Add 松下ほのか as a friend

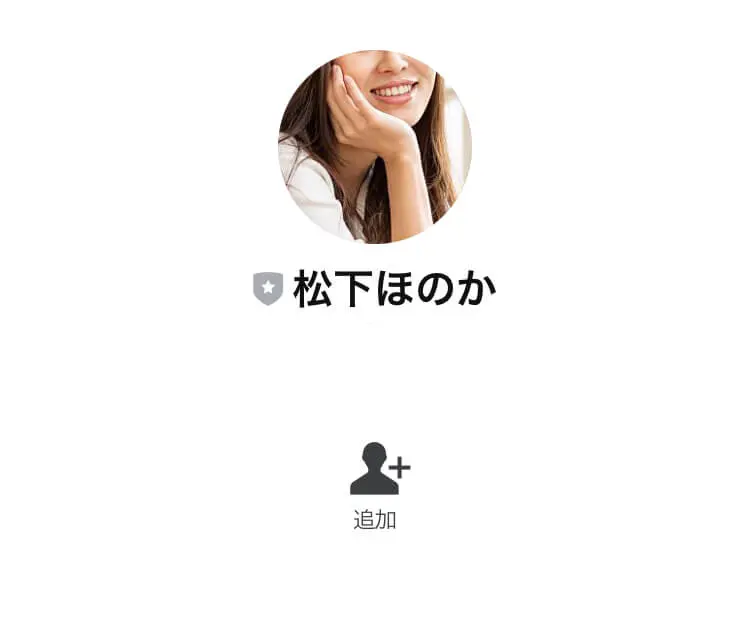pyautogui.click(x=378, y=470)
